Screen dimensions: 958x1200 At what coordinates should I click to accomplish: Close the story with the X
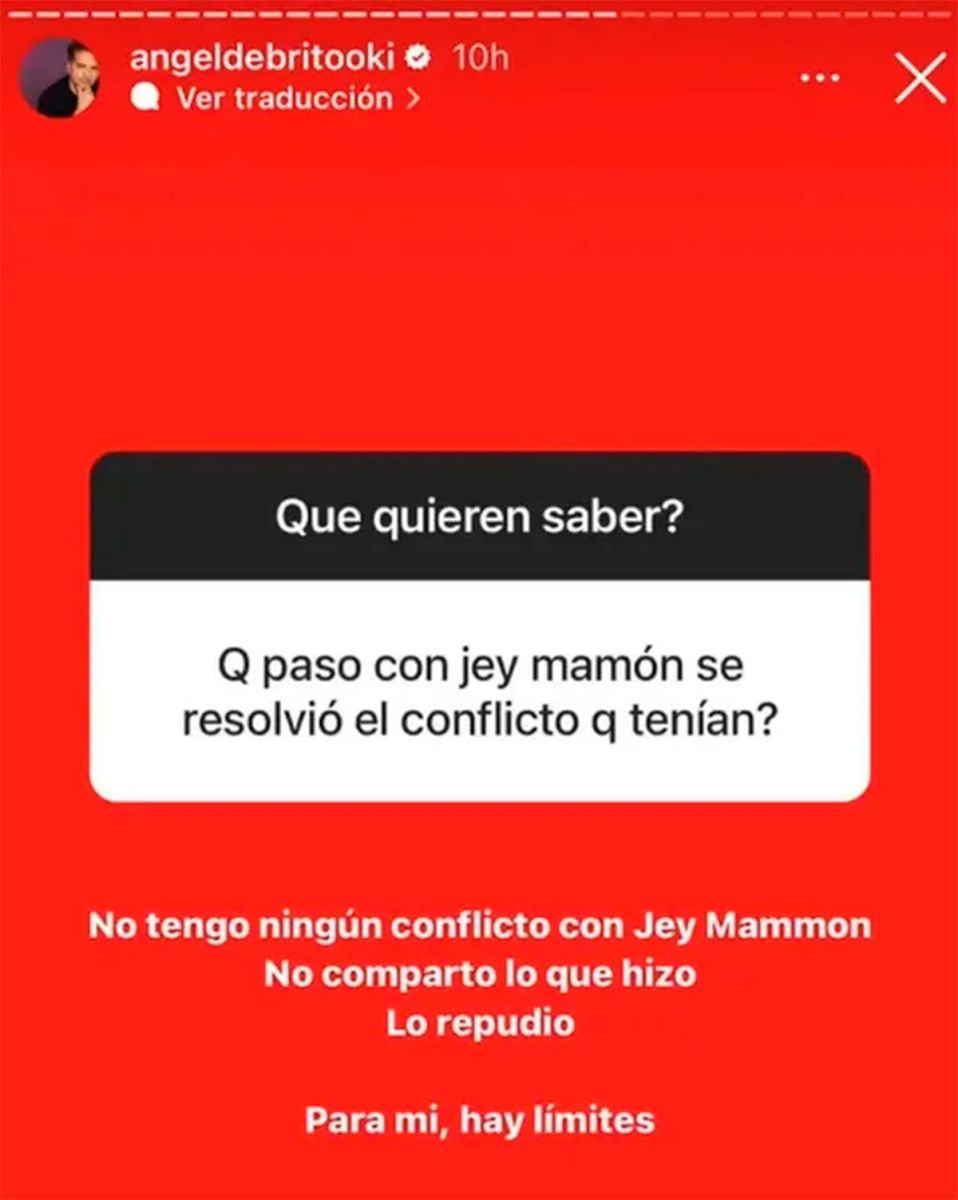919,78
